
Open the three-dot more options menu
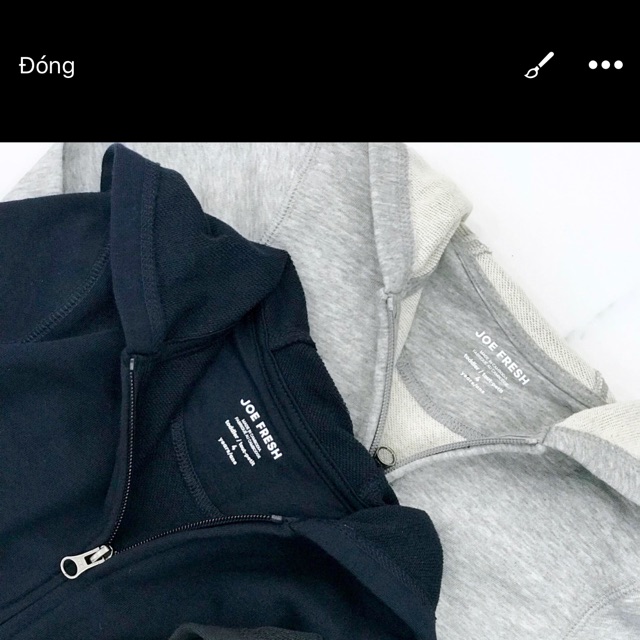pos(605,66)
